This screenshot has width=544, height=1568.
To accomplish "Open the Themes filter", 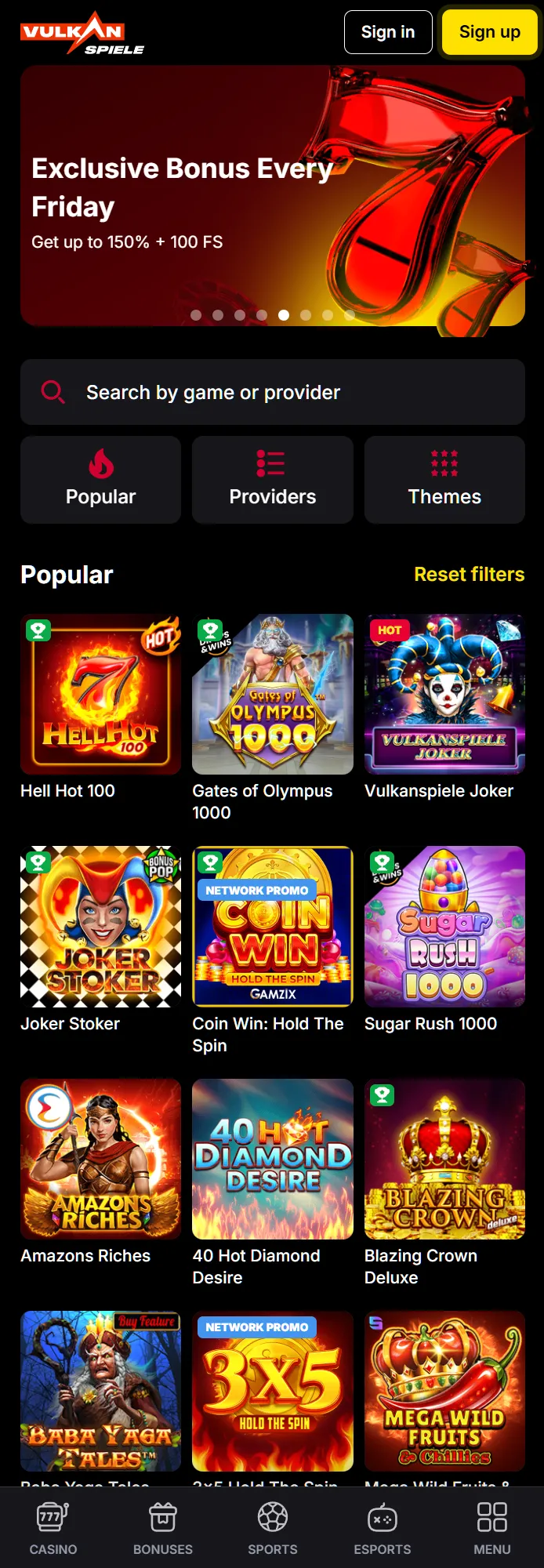I will 444,480.
